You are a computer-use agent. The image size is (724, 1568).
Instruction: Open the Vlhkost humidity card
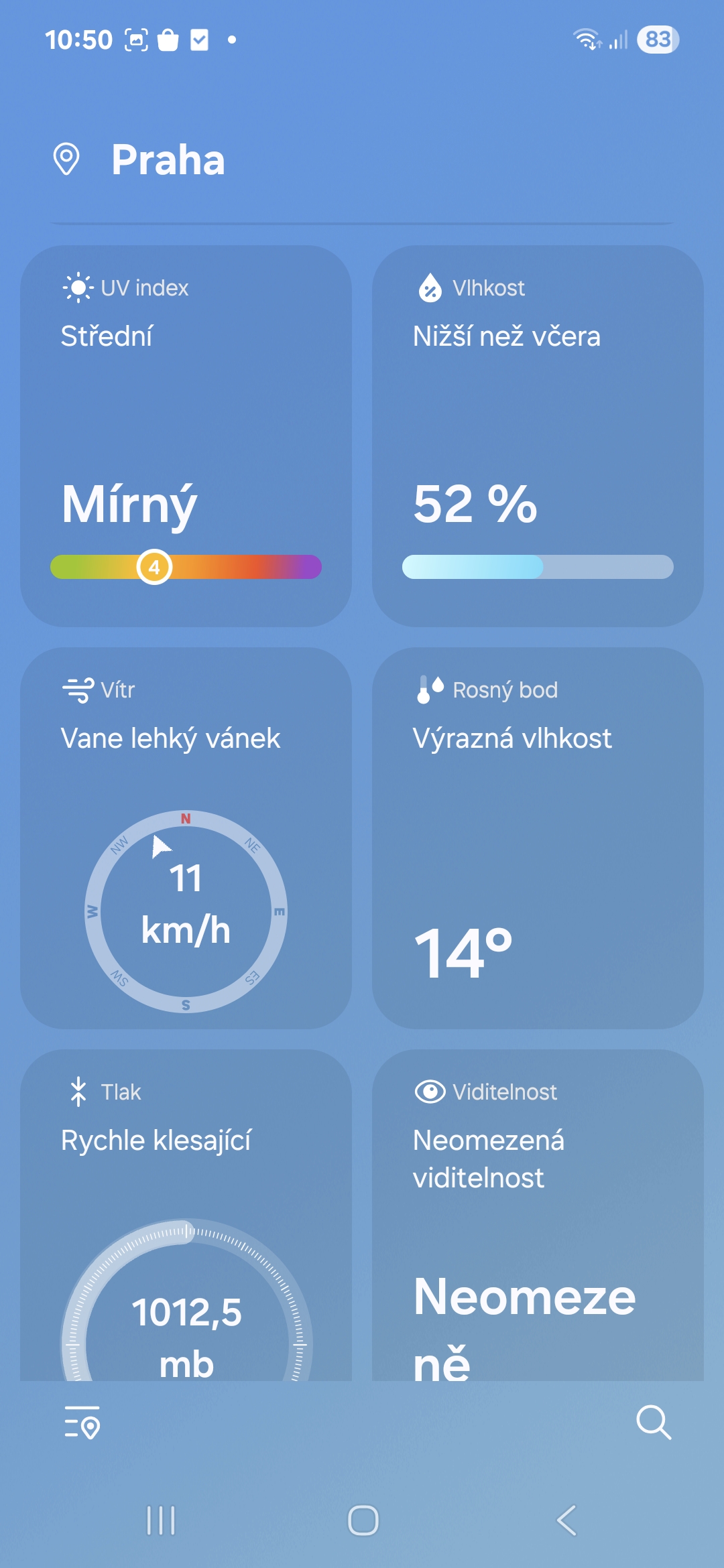coord(538,436)
